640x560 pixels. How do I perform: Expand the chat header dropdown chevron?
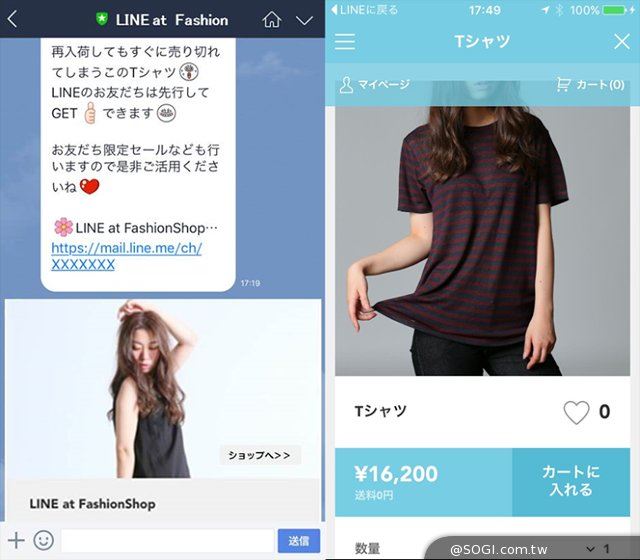click(304, 19)
